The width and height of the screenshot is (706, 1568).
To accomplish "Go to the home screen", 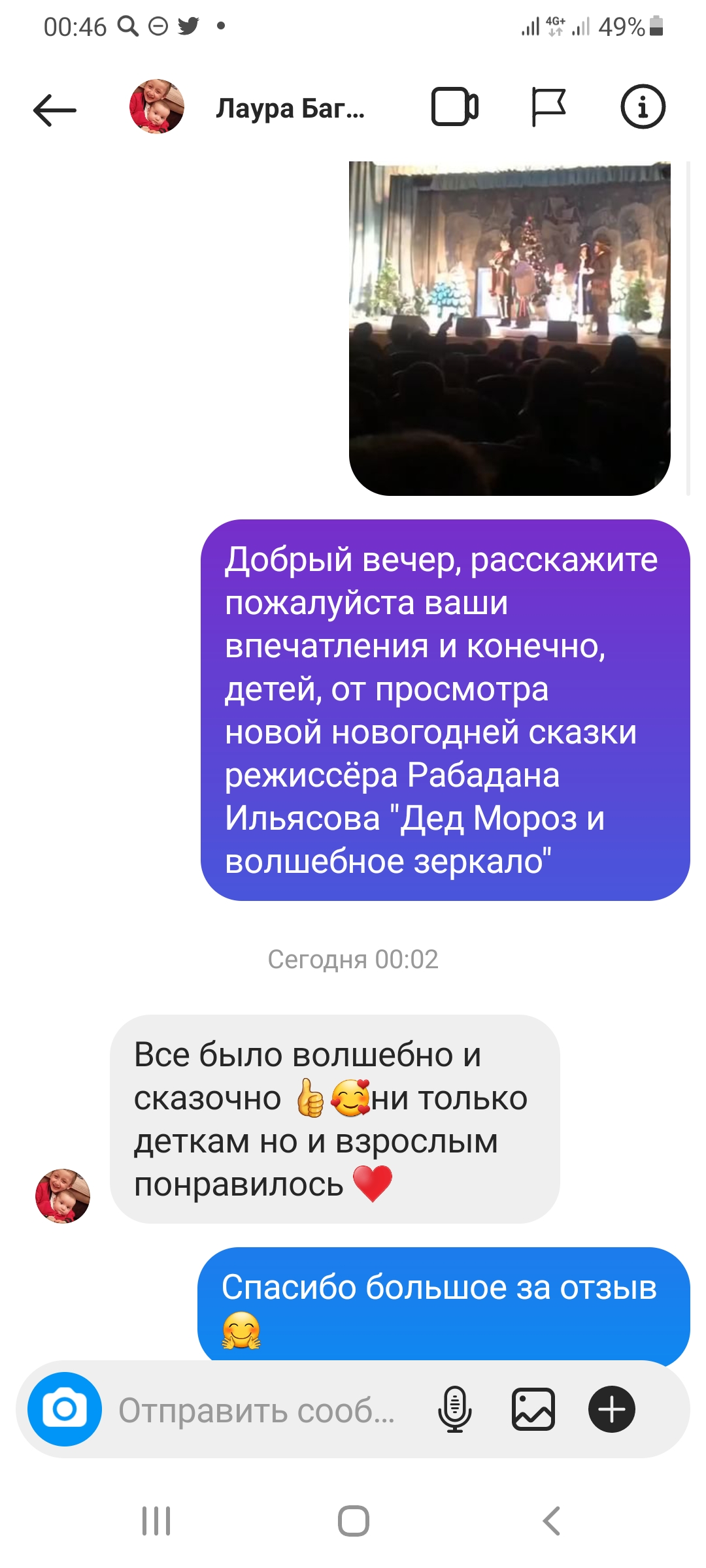I will (354, 1521).
